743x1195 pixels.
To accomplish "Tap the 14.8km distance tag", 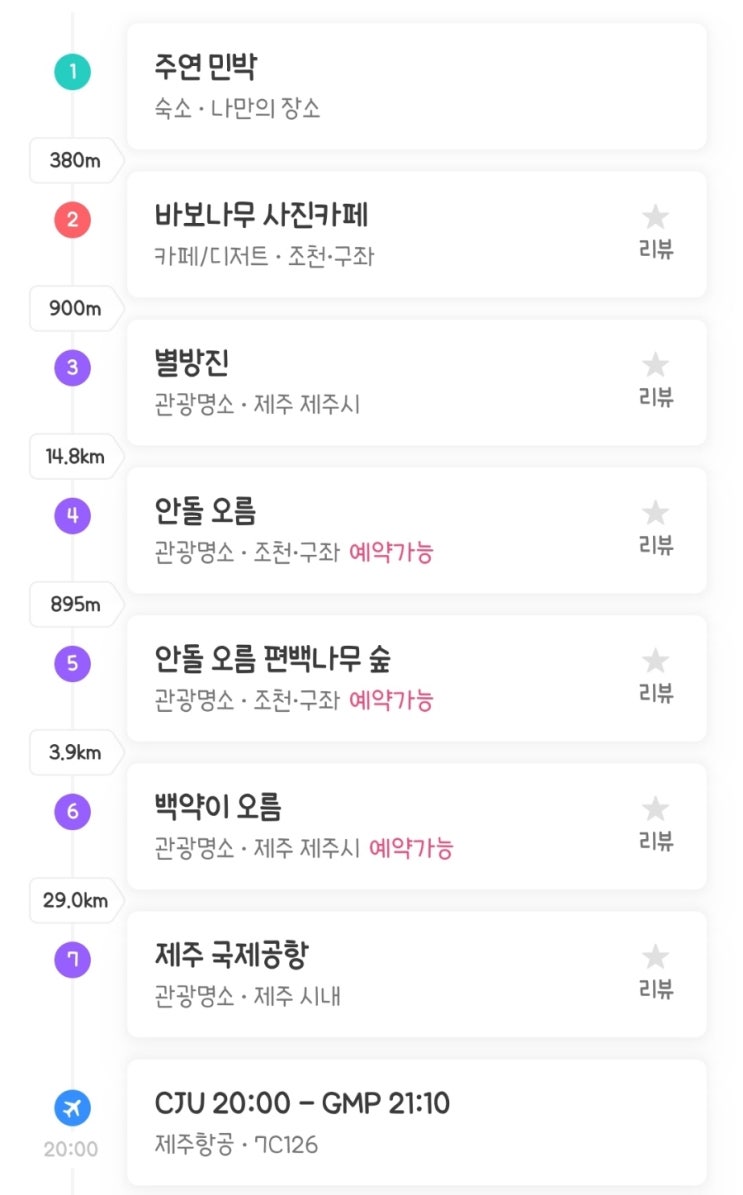I will pos(75,456).
